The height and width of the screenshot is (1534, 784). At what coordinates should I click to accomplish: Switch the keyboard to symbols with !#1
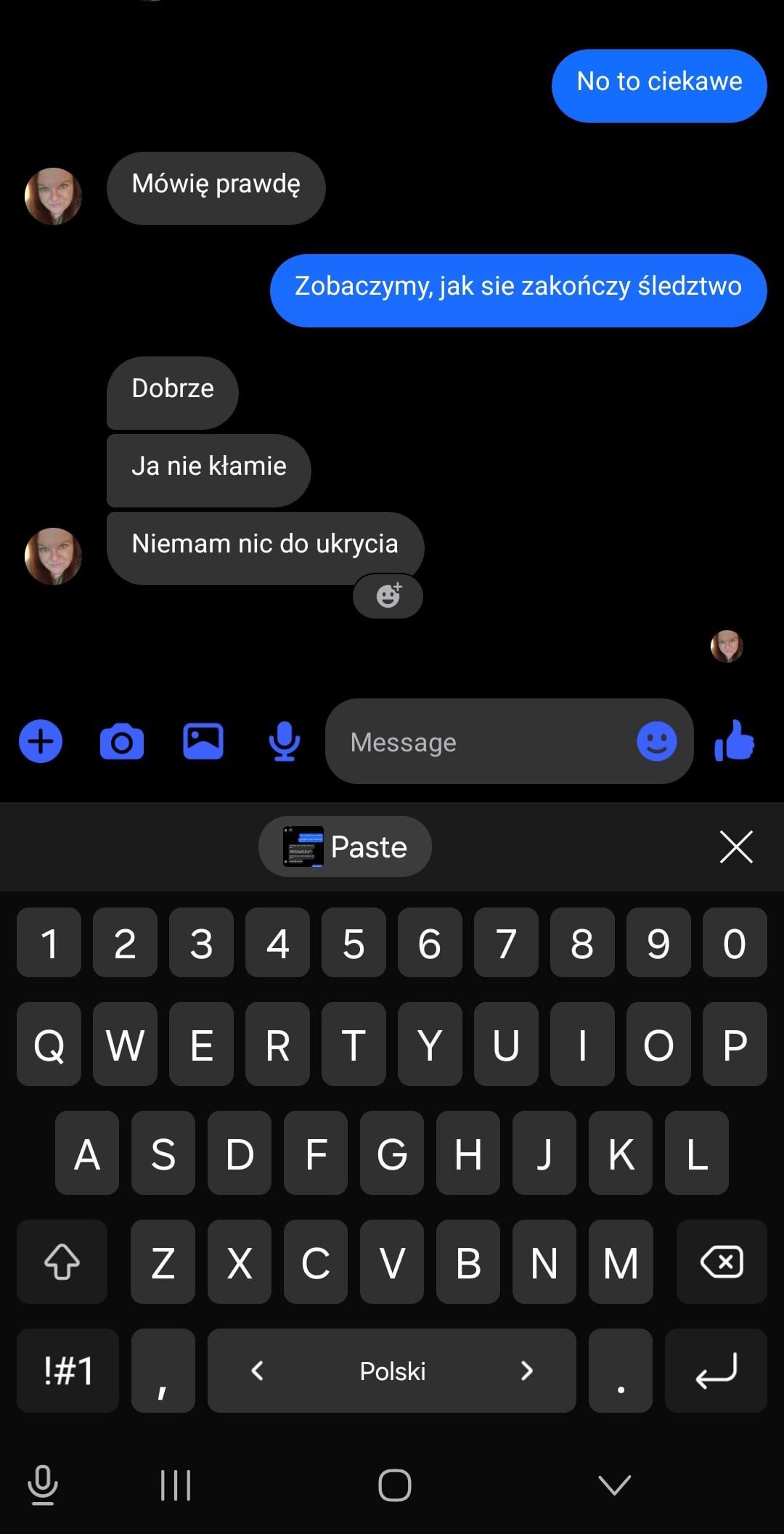click(x=68, y=1371)
